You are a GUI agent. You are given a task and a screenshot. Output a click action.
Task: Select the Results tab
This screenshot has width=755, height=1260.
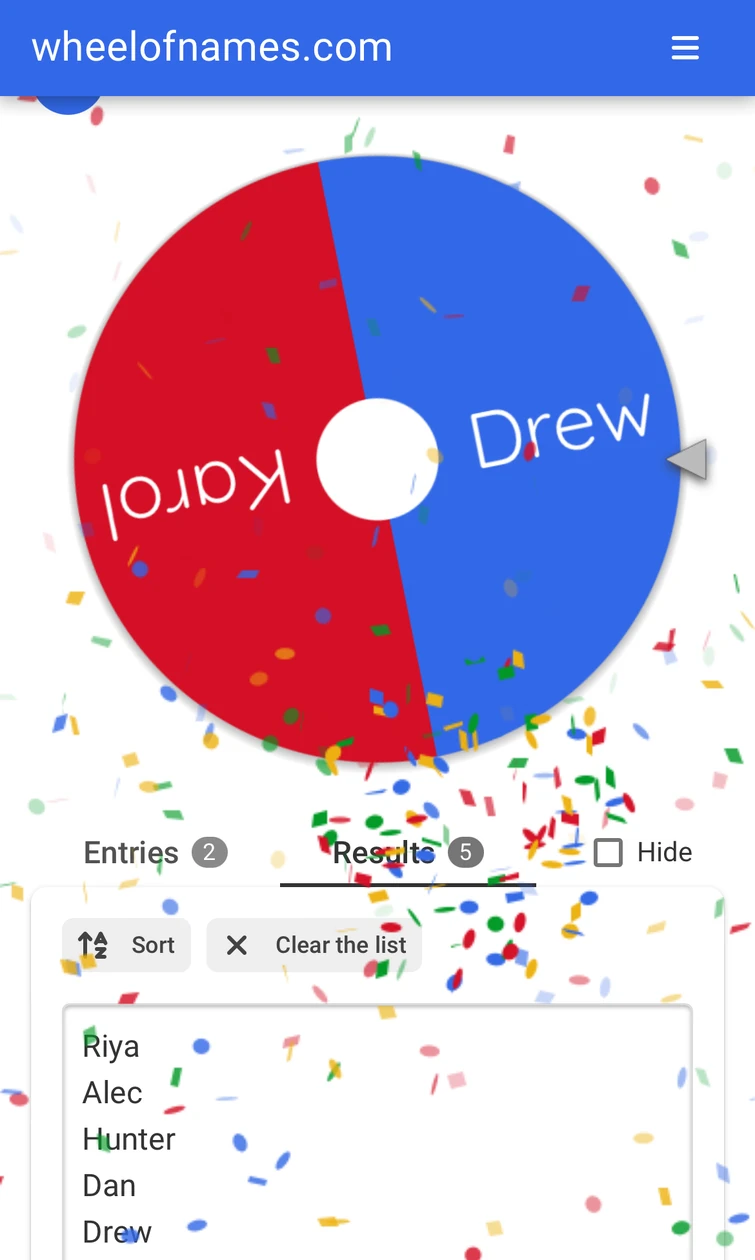(x=407, y=853)
